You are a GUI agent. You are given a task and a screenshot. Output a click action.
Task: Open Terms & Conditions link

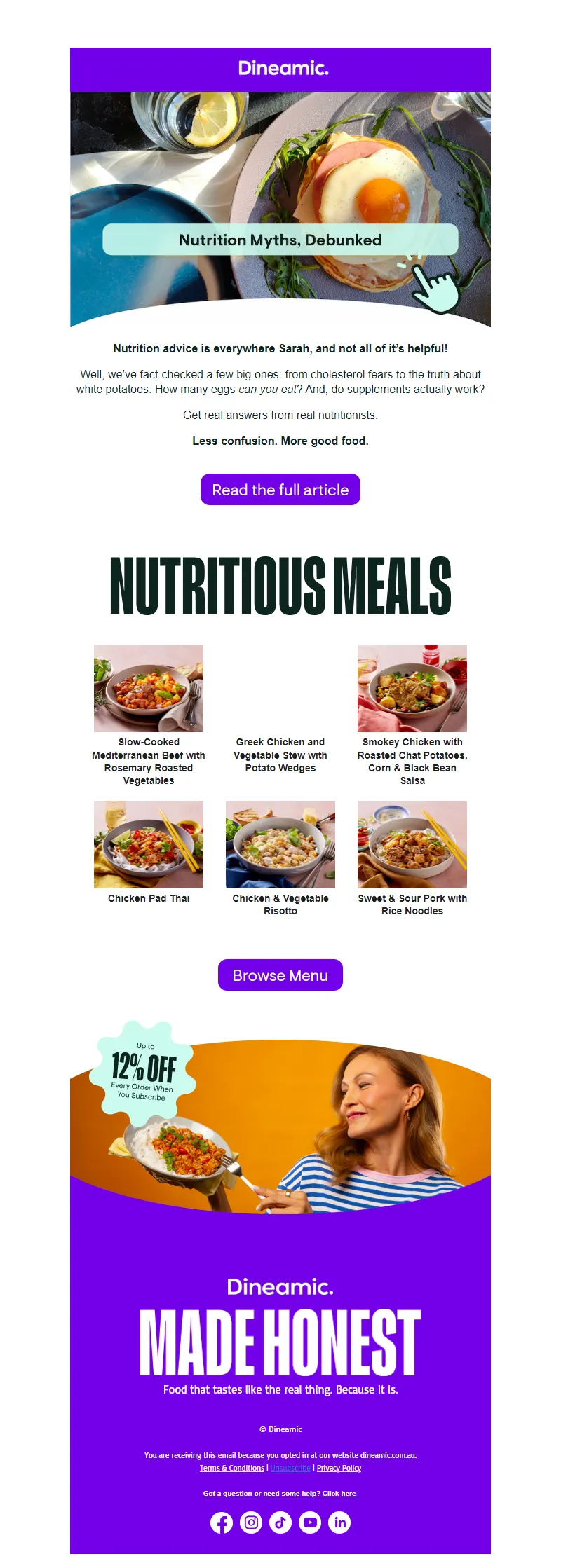(x=232, y=1468)
